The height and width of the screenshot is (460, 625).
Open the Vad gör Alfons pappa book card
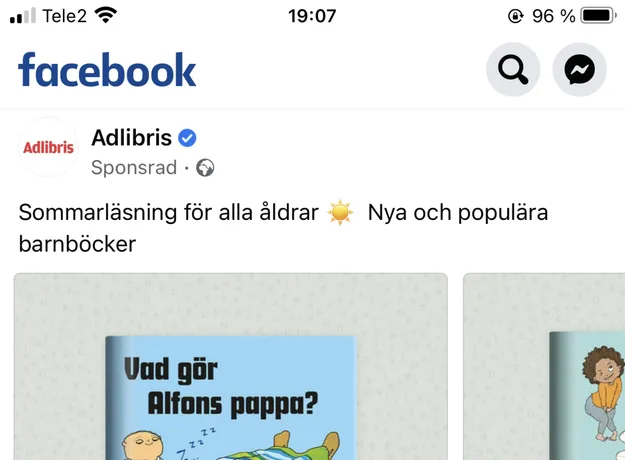coord(231,380)
